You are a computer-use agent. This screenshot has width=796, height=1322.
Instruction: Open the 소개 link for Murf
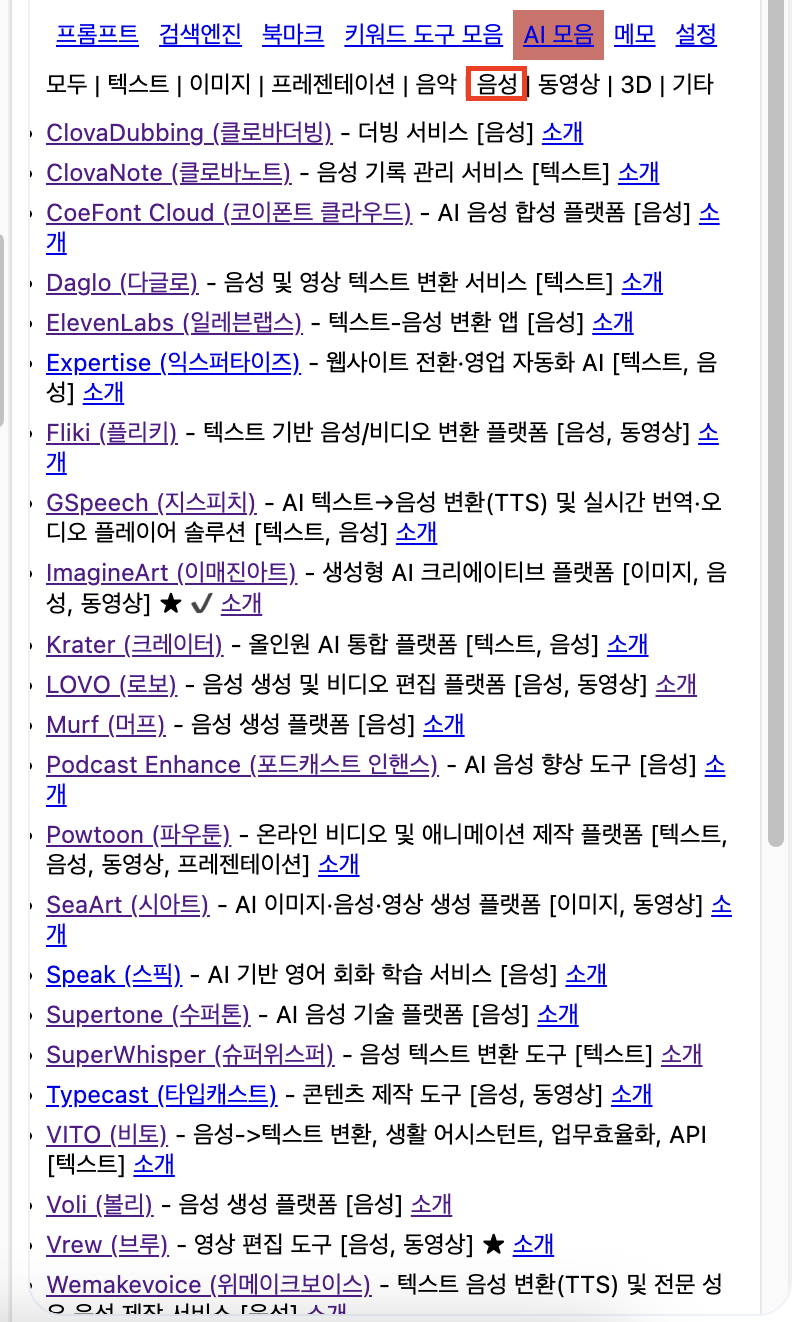(444, 724)
